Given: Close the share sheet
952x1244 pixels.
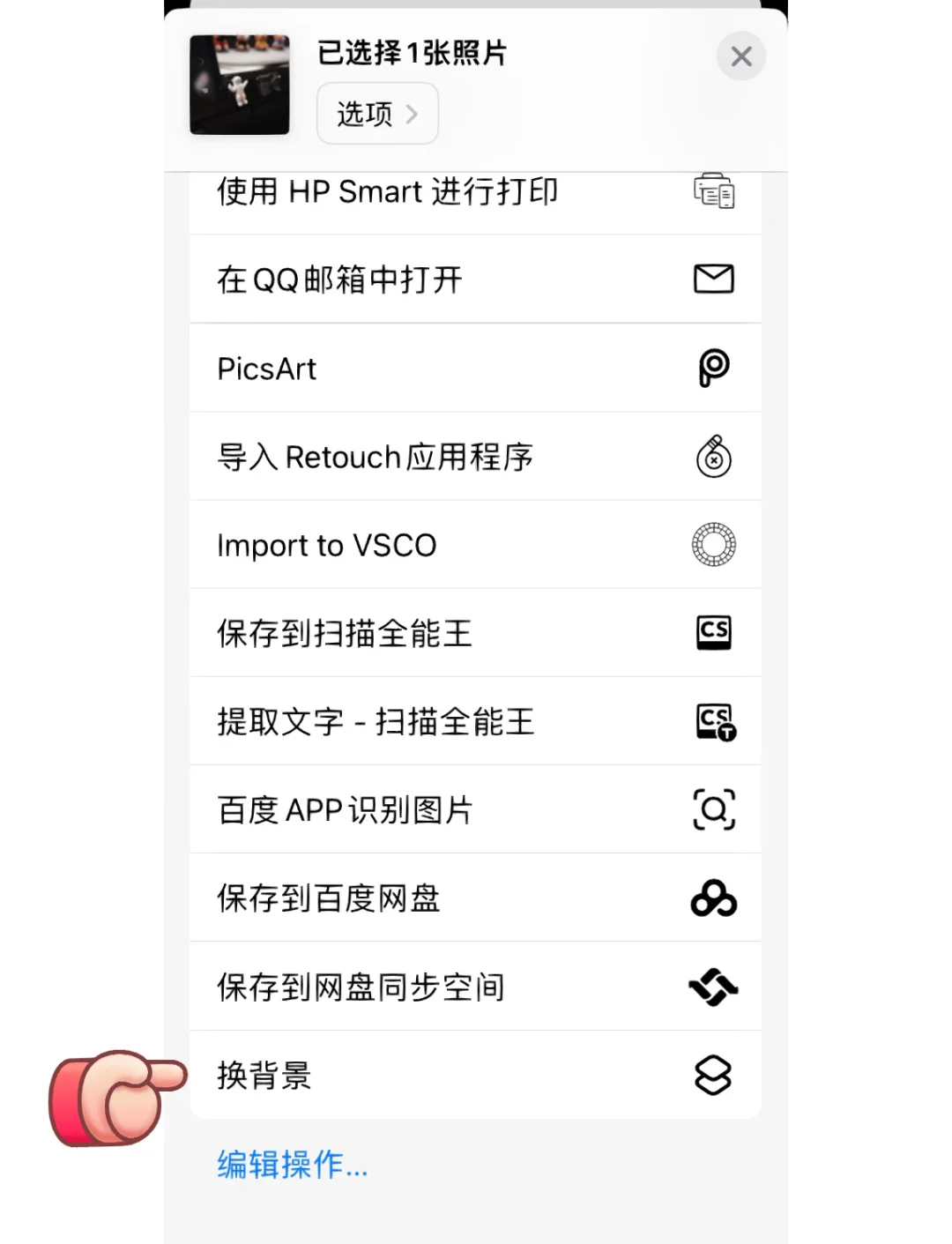Looking at the screenshot, I should pyautogui.click(x=741, y=56).
